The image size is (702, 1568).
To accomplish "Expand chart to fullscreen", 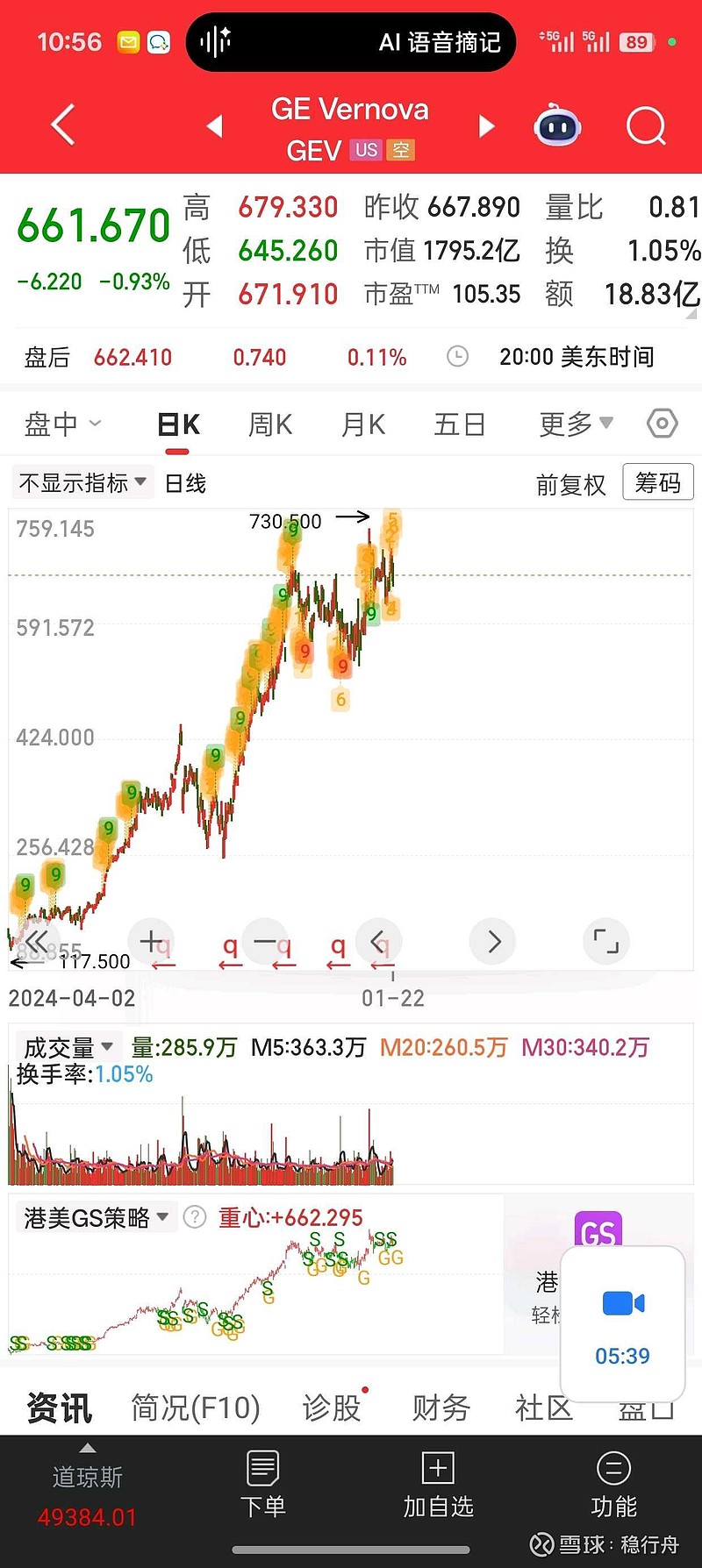I will (605, 940).
